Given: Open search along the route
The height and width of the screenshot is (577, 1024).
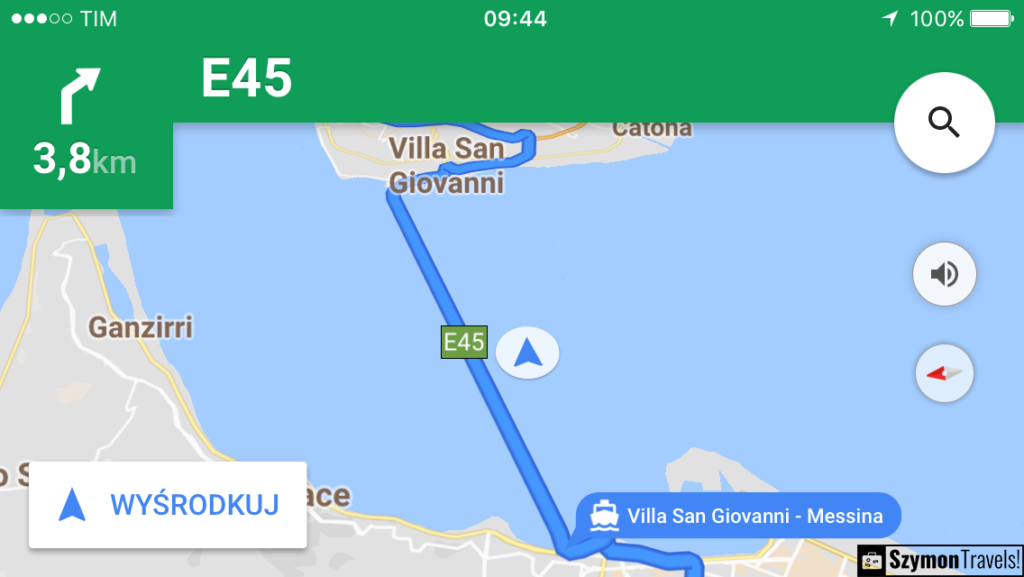Looking at the screenshot, I should [x=944, y=123].
